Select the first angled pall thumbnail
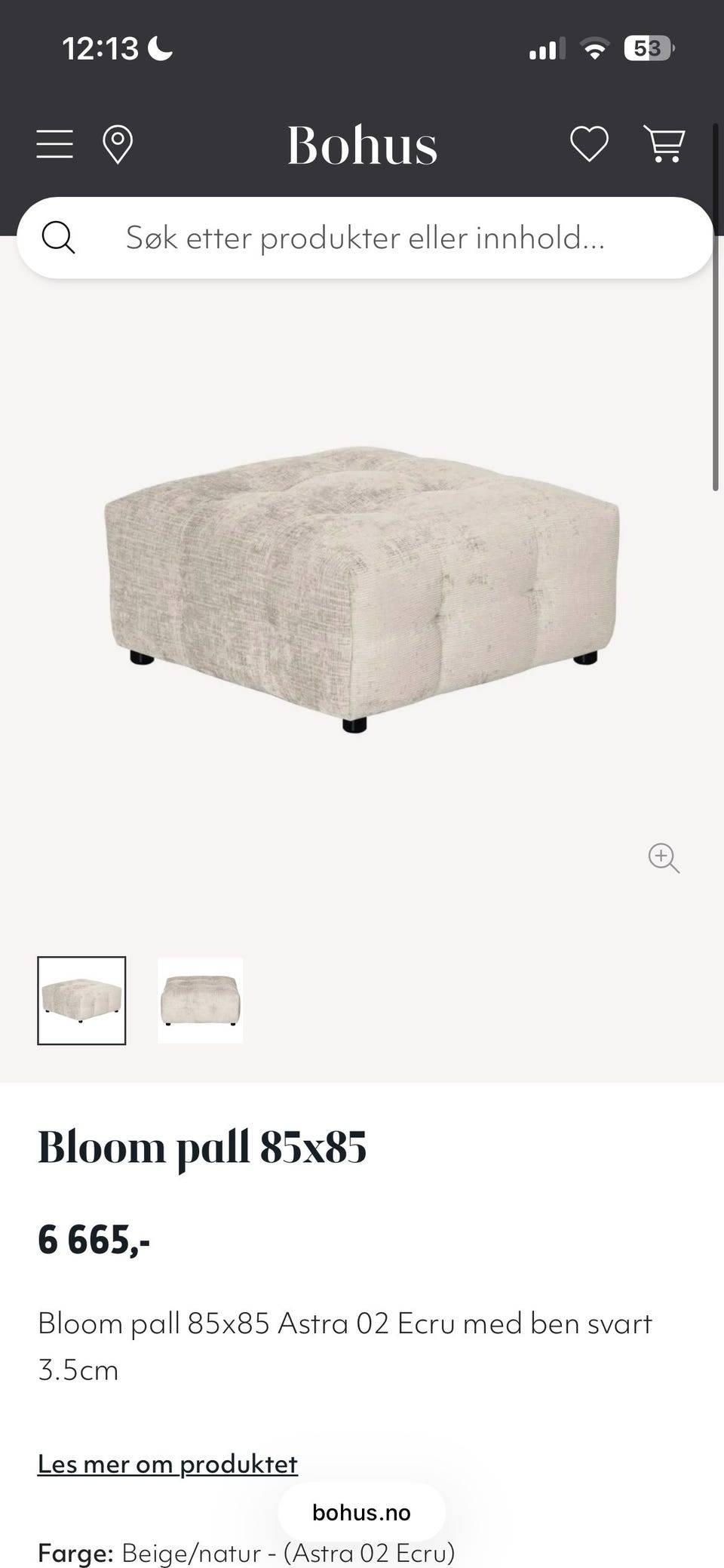The image size is (724, 1568). (81, 1000)
